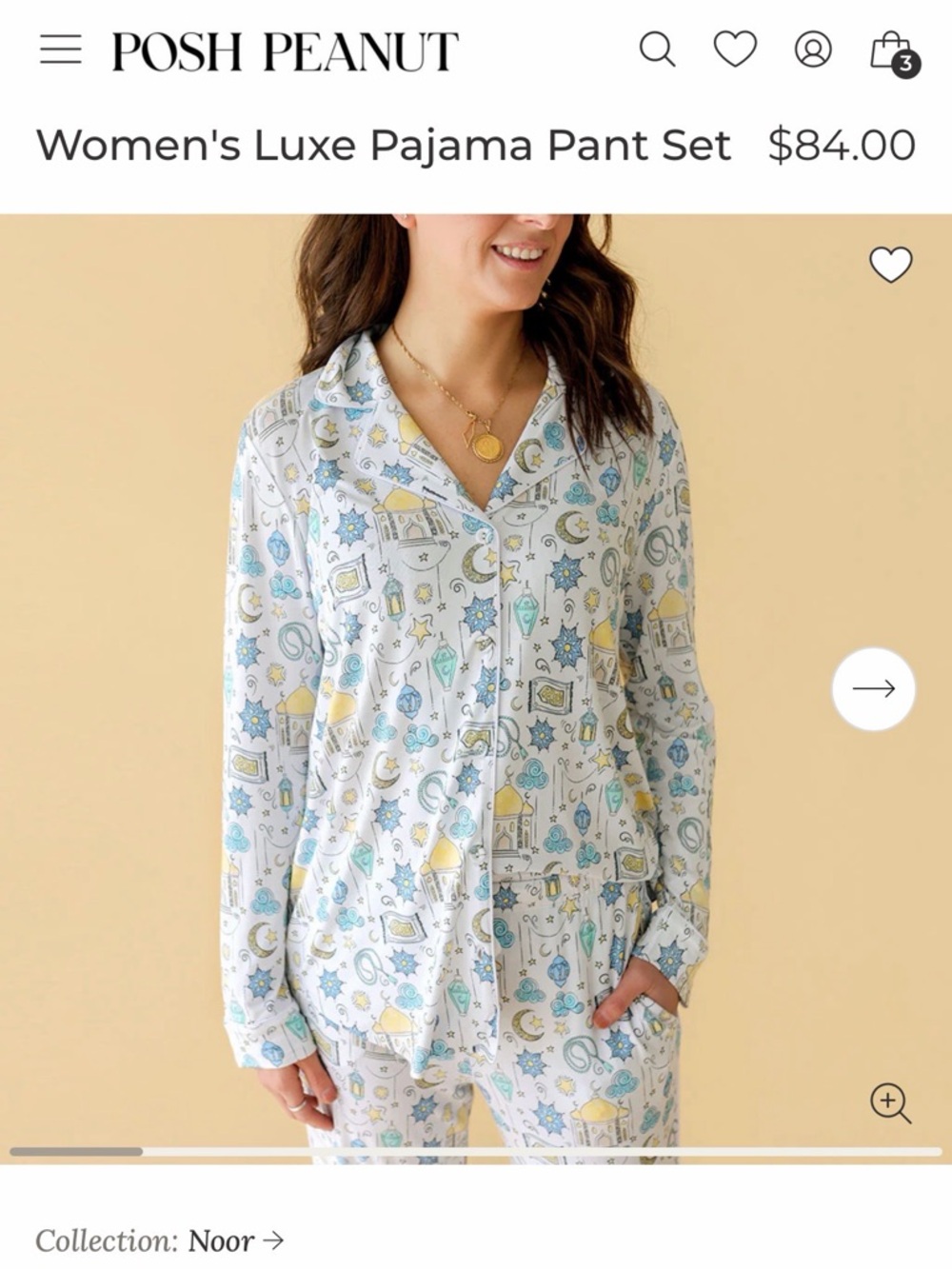Click the Women's Luxe Pajama Pant Set title
This screenshot has height=1269, width=952.
pos(384,145)
